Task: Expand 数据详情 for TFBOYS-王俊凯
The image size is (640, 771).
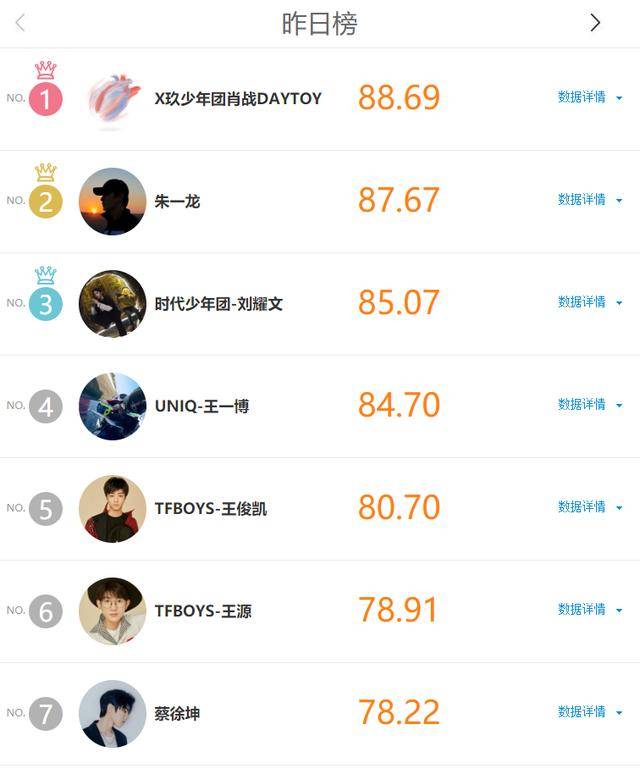Action: [x=589, y=507]
